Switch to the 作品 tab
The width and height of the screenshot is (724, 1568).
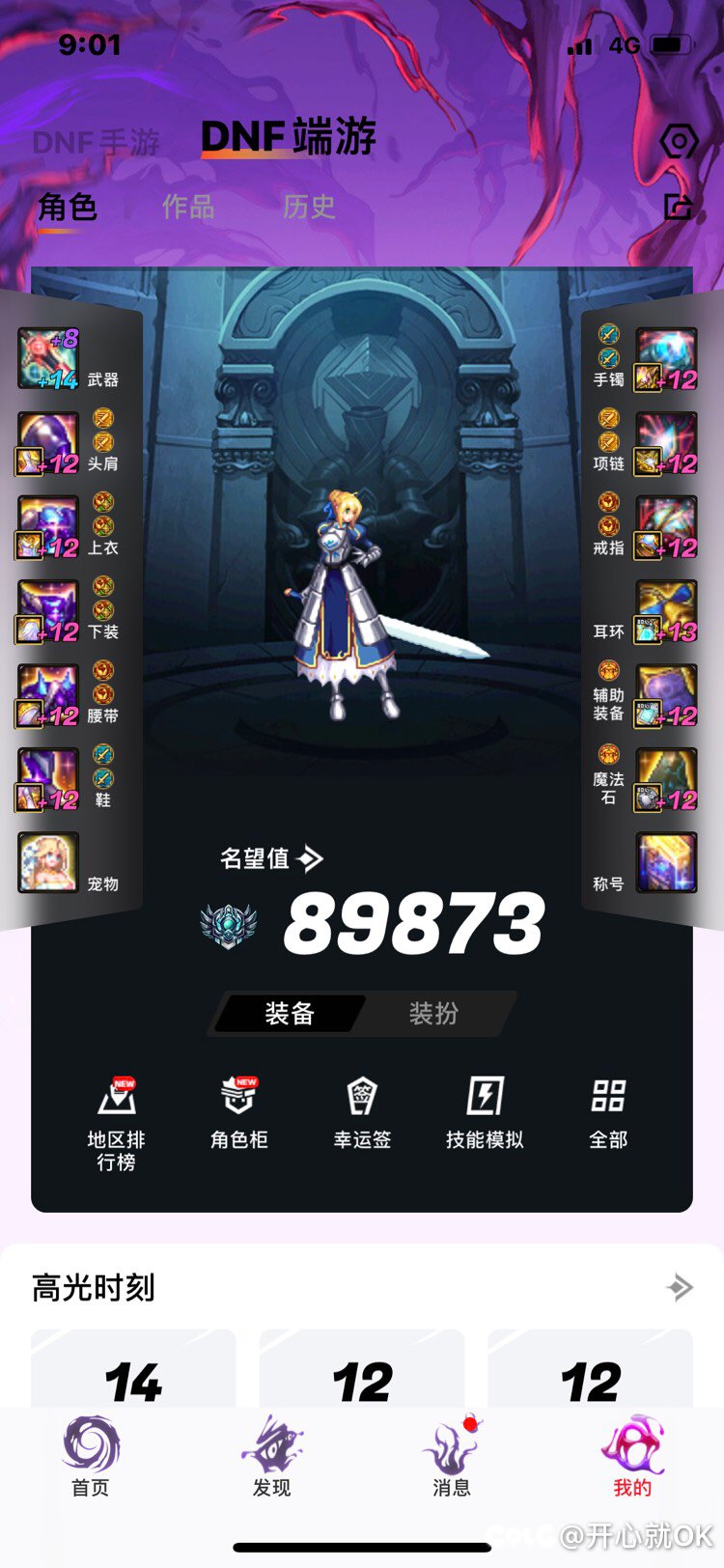click(187, 207)
